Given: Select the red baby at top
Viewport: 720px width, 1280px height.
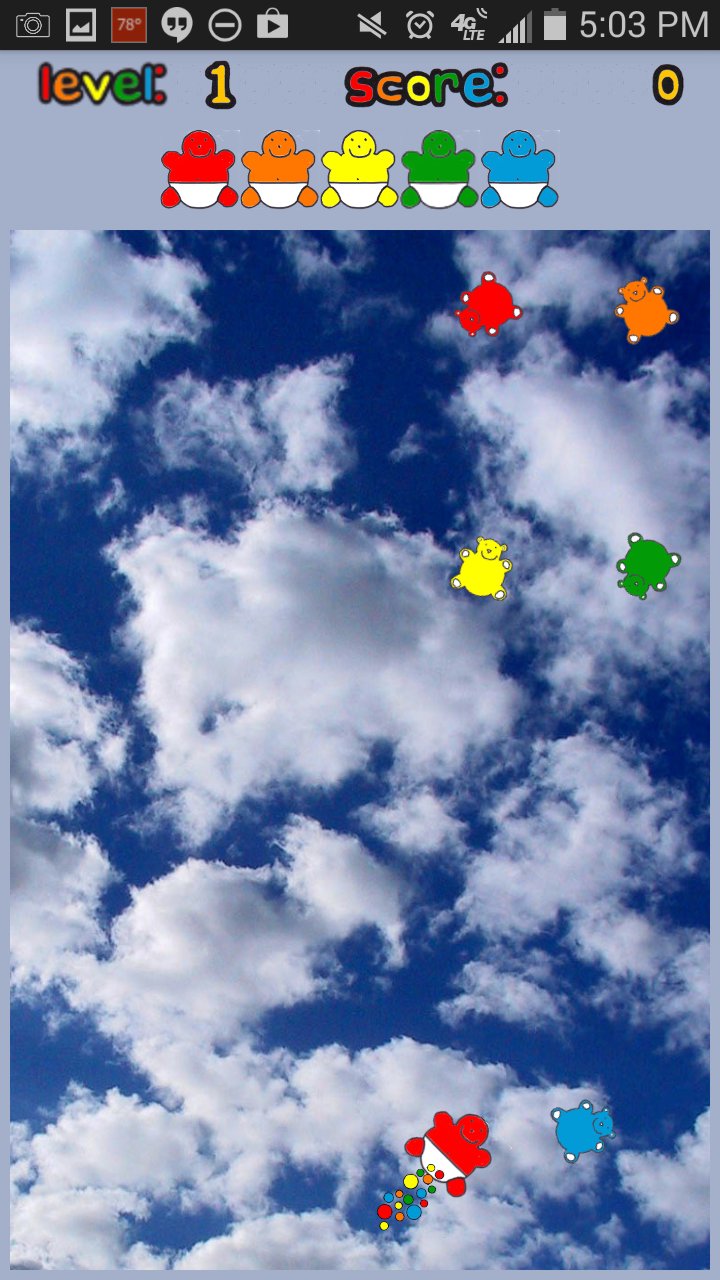Looking at the screenshot, I should (199, 169).
